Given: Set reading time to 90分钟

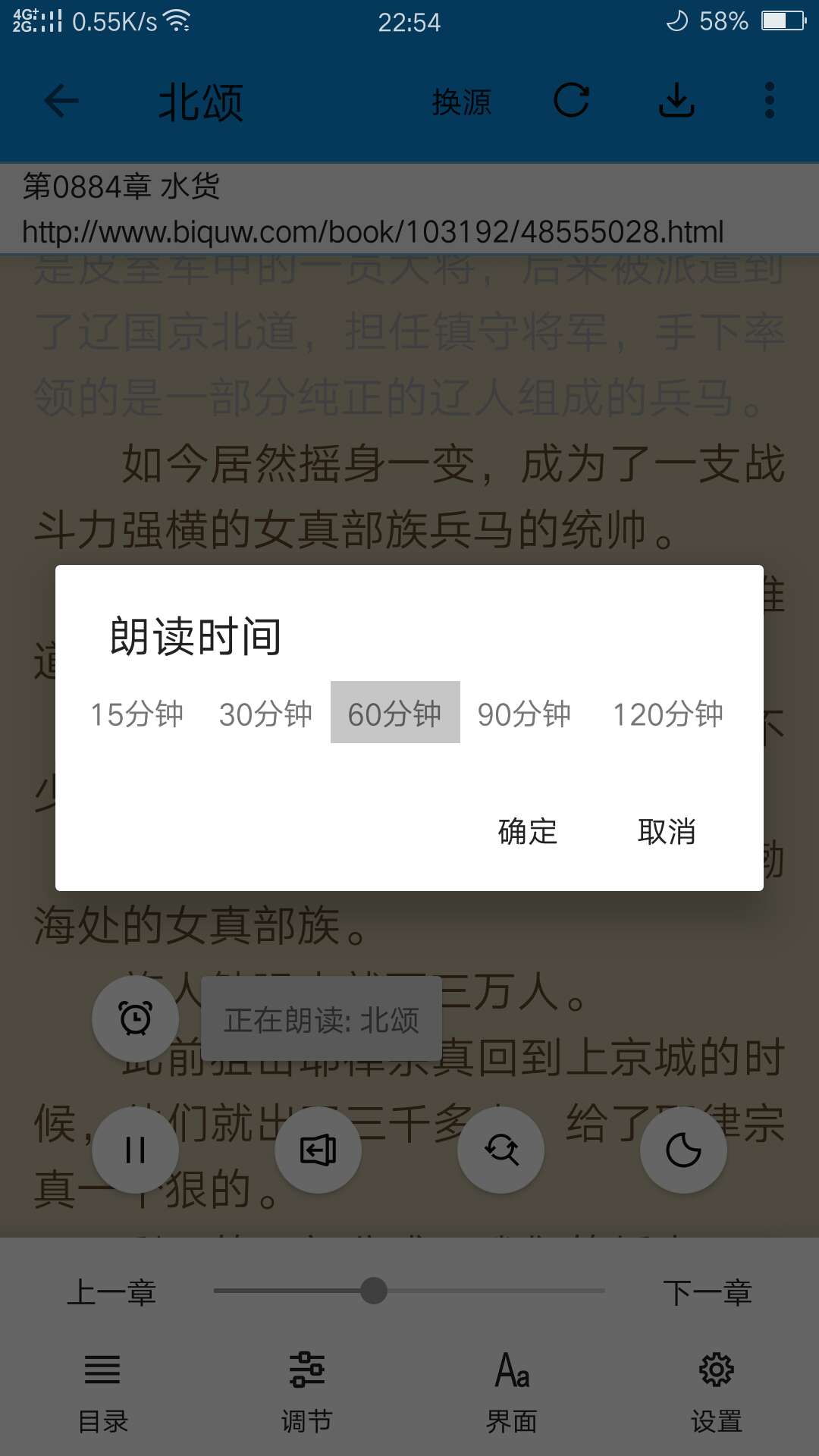Looking at the screenshot, I should coord(524,714).
